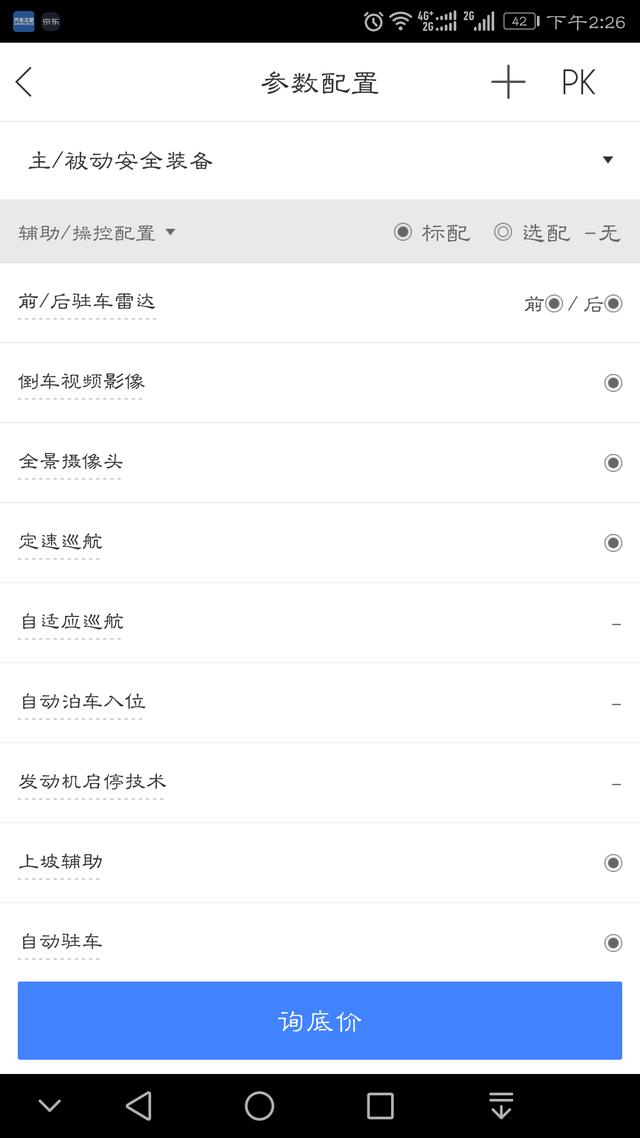The image size is (640, 1138).
Task: Show details for 定速巡航
Action: [x=60, y=542]
